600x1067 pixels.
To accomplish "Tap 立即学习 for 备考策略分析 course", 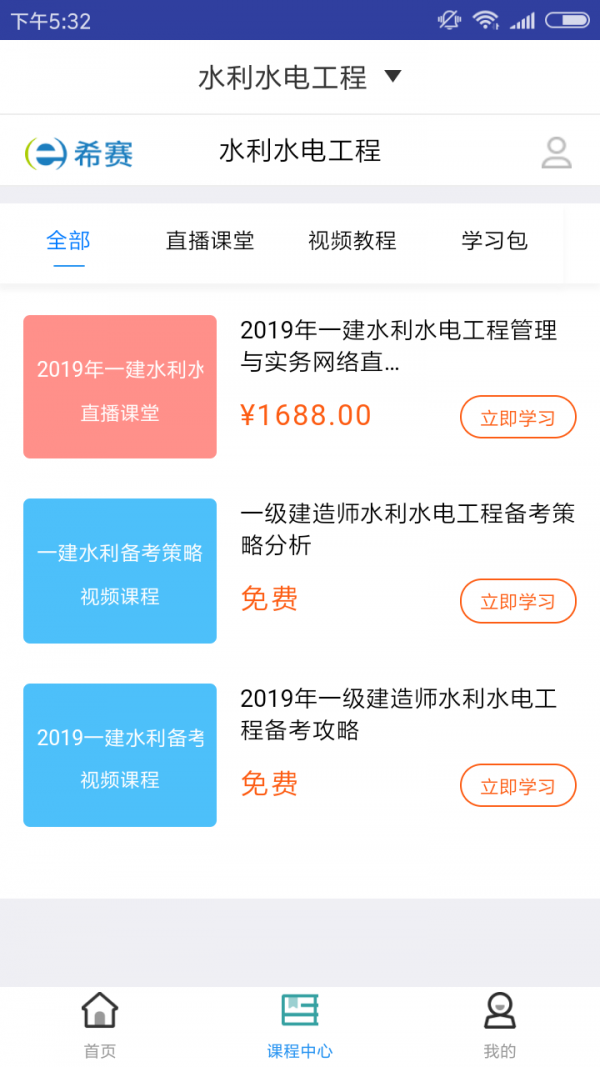I will coord(518,601).
